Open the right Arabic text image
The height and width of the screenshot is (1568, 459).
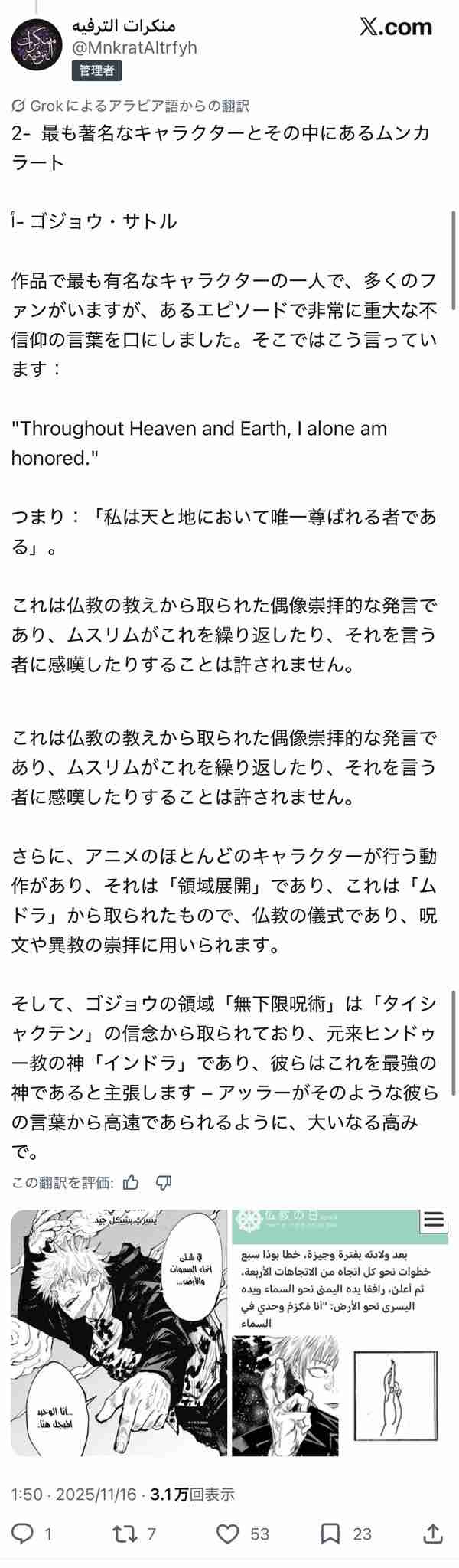[340, 1332]
